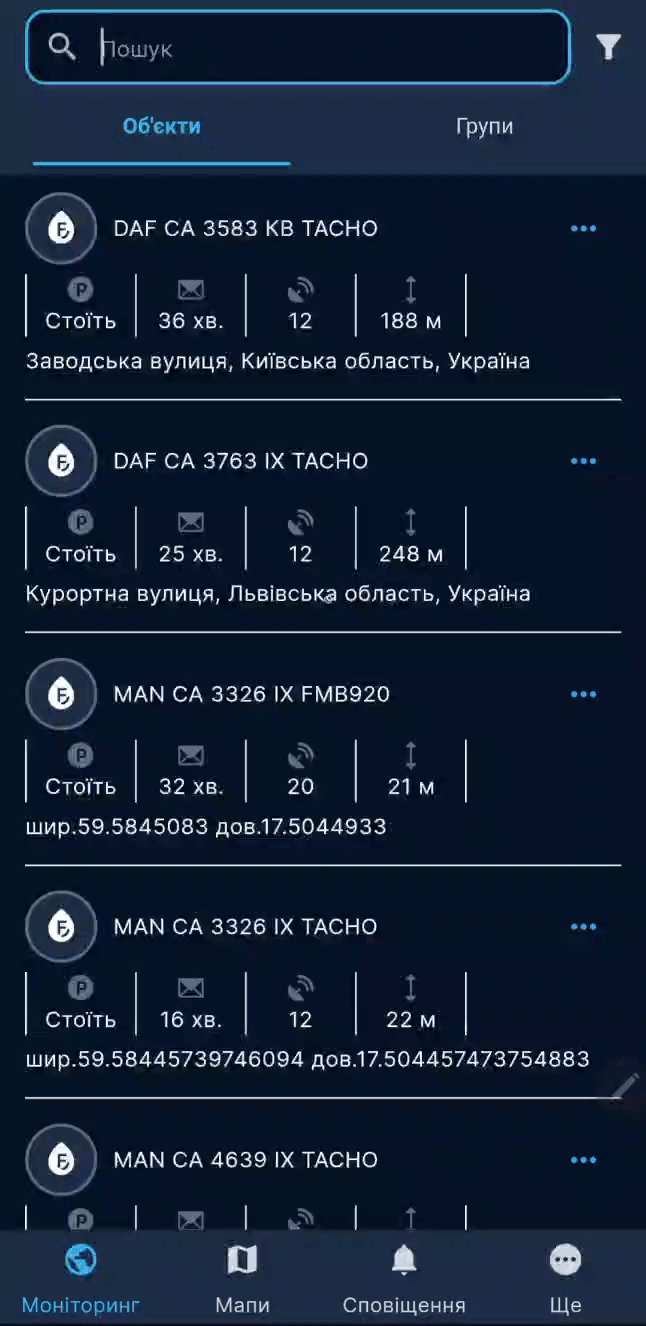Open MAN CA 4639 IX TACHO object

[x=245, y=1160]
